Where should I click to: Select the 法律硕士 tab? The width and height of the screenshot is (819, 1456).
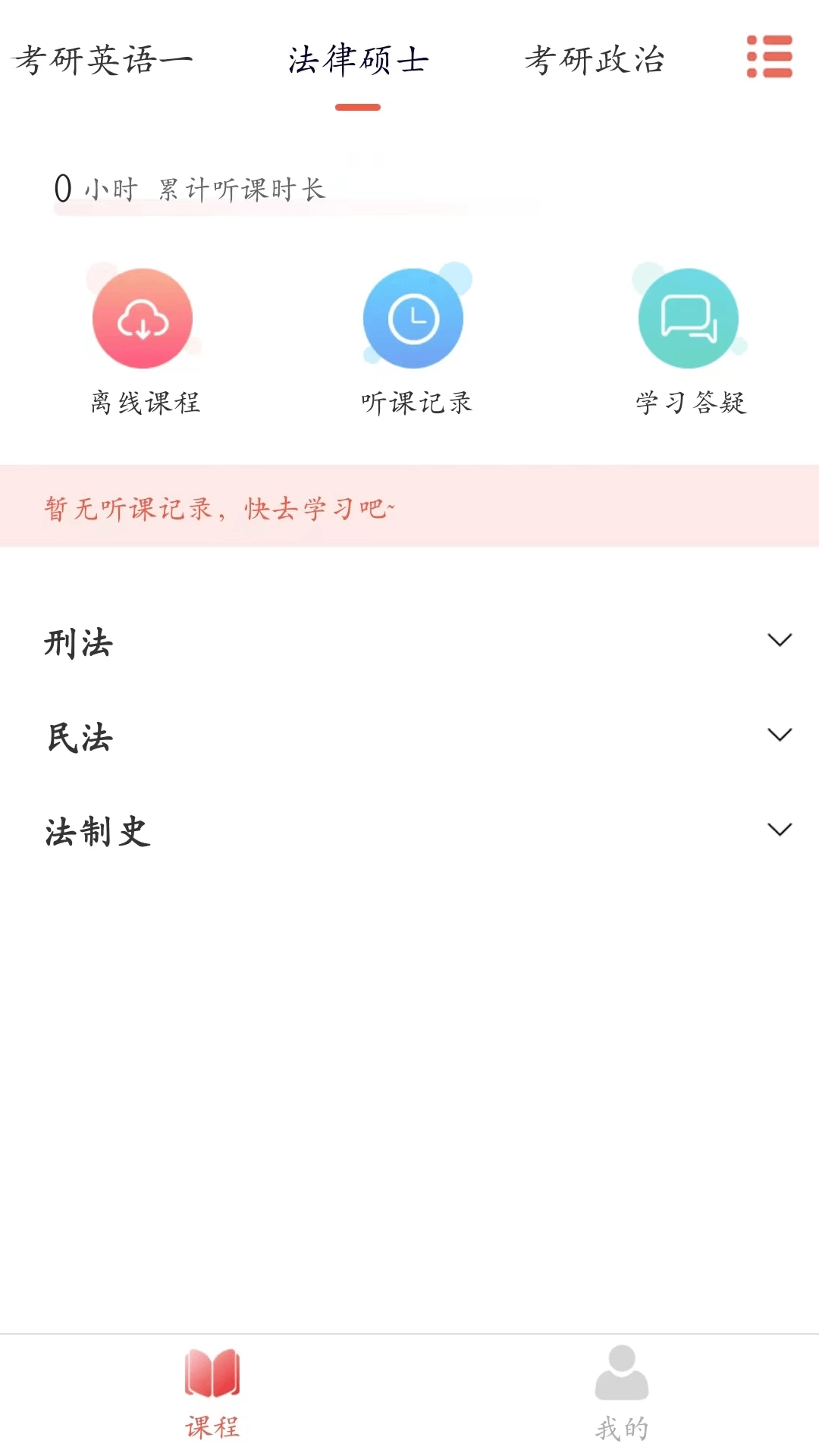click(358, 61)
